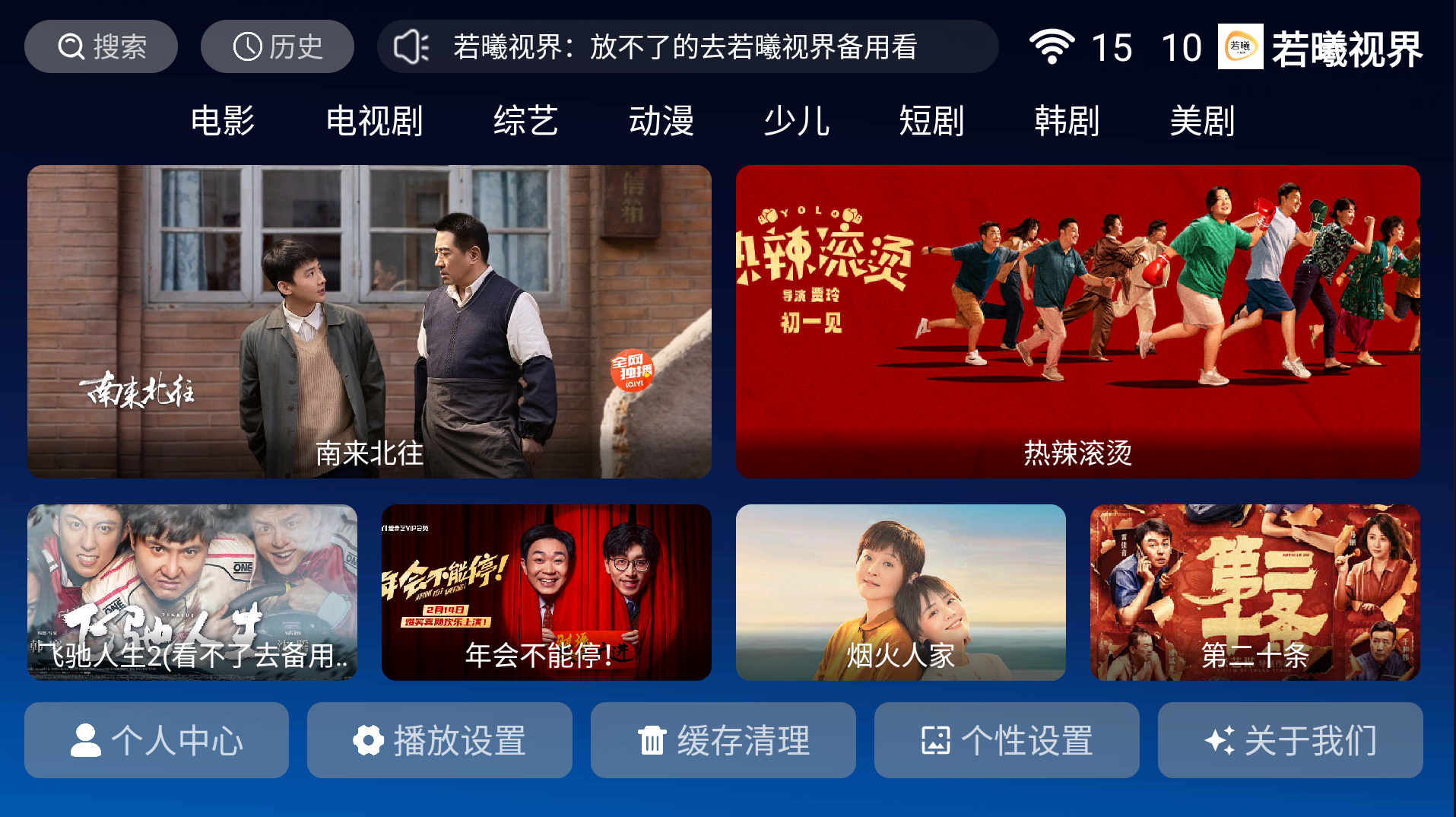Open 历史 watch history
This screenshot has height=817, width=1456.
[x=278, y=47]
